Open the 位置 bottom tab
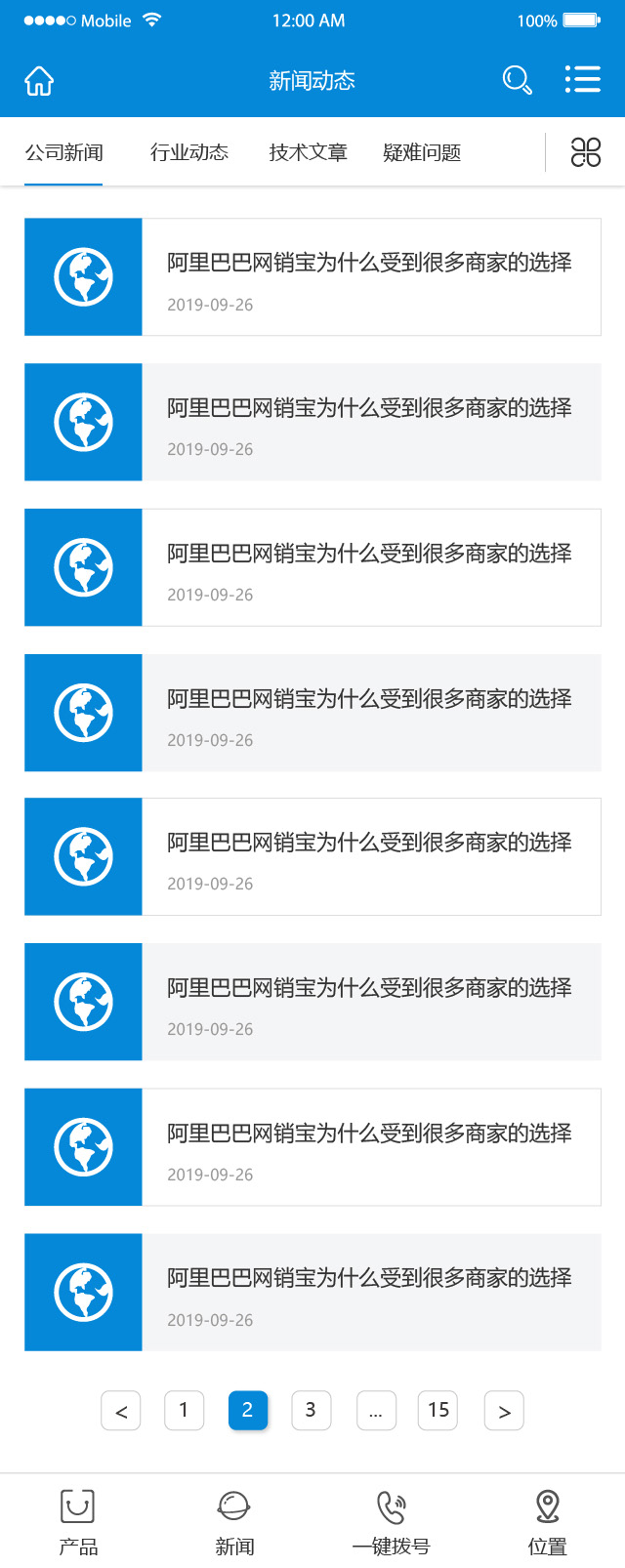The image size is (625, 1568). tap(547, 1521)
